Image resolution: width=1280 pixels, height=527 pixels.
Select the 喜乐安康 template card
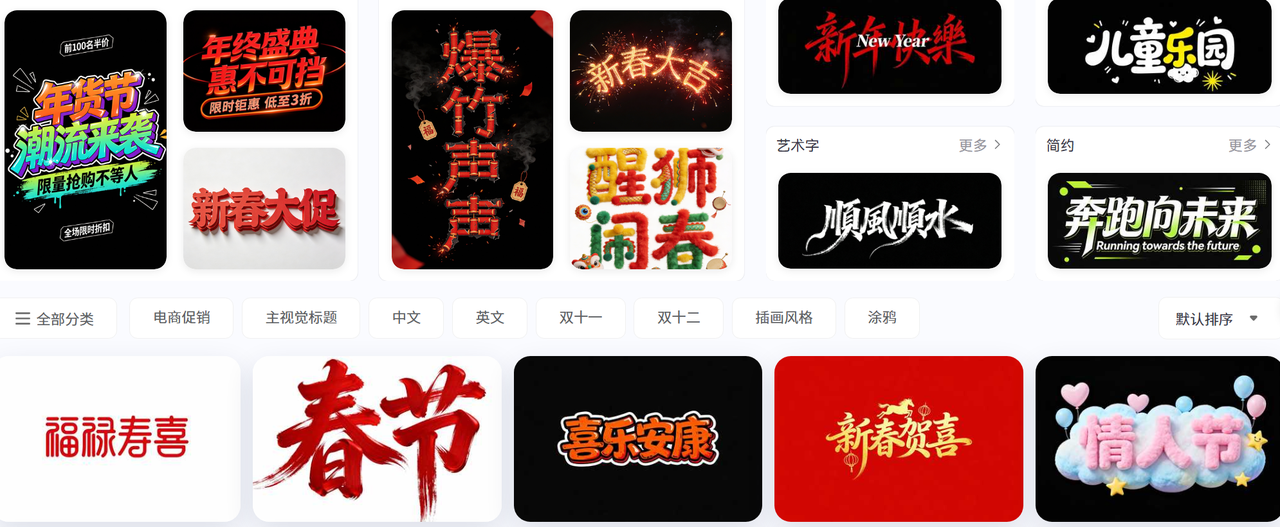coord(637,438)
